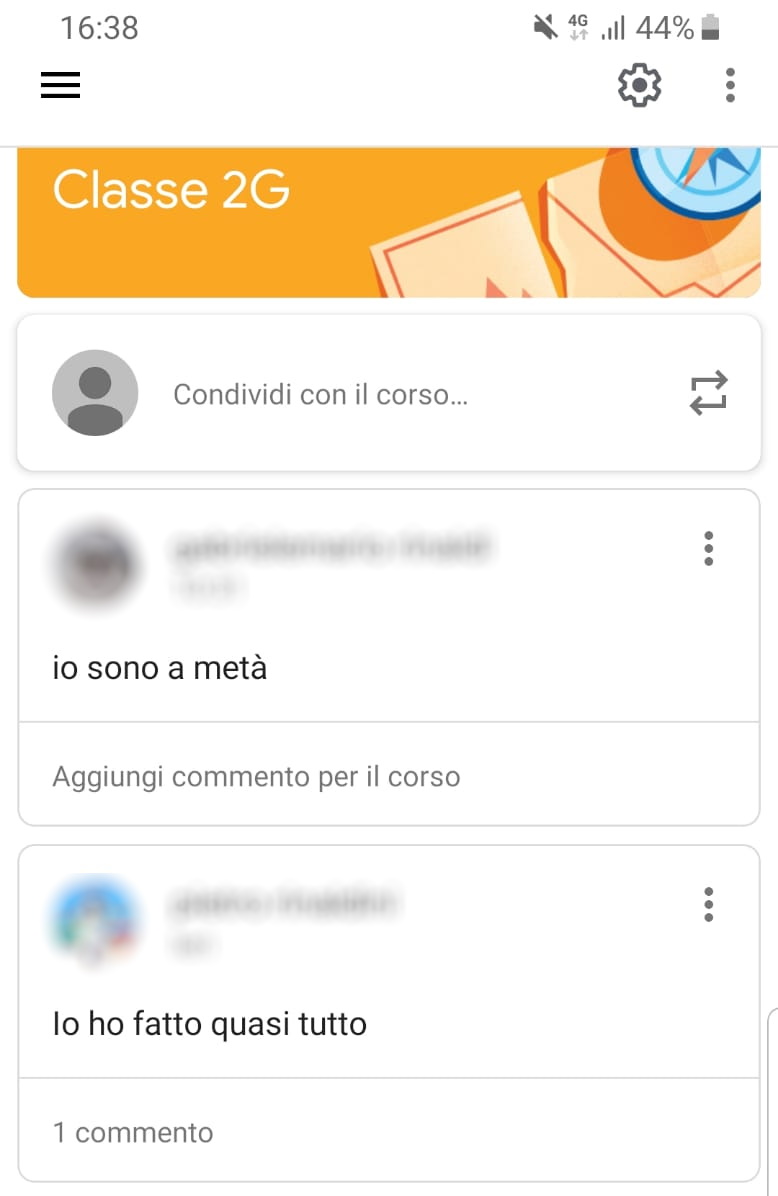Open the overflow menu on 'io sono a metà' post
This screenshot has width=778, height=1196.
[708, 548]
